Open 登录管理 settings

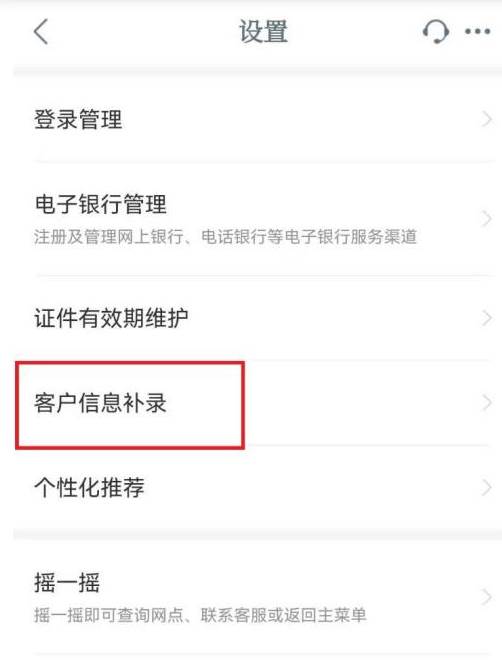[x=254, y=120]
